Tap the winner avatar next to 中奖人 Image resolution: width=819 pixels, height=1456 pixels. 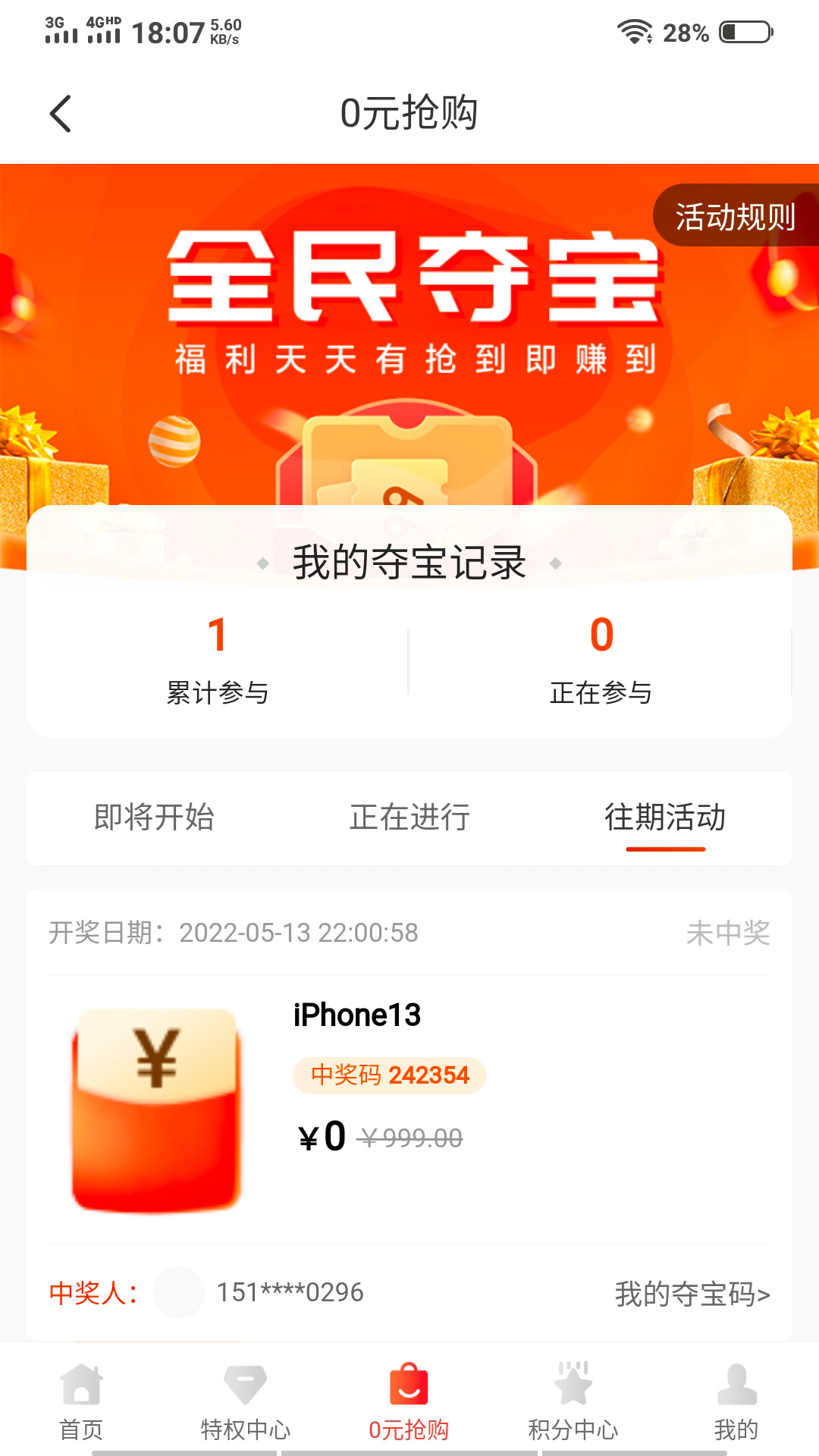coord(177,1292)
